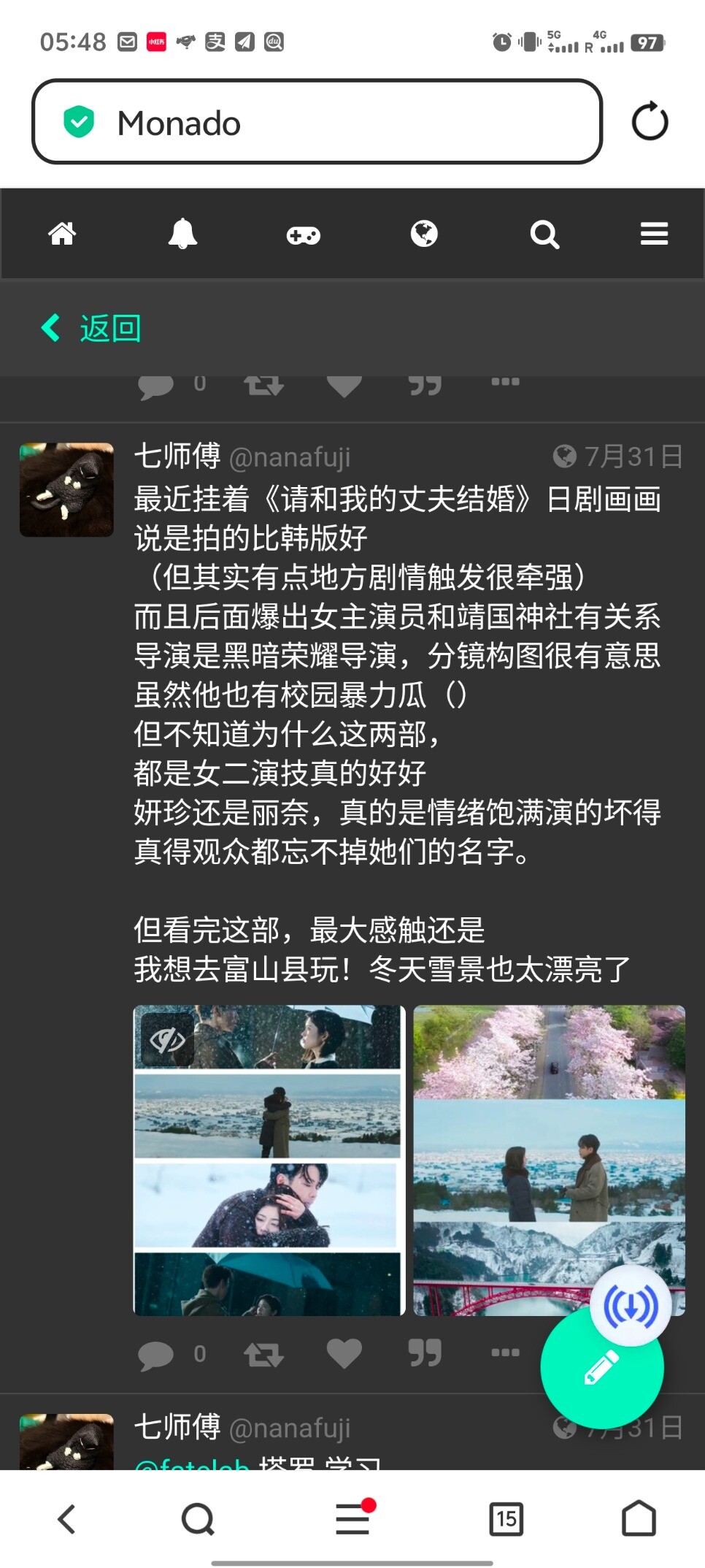Open the Monado address bar

pos(317,122)
